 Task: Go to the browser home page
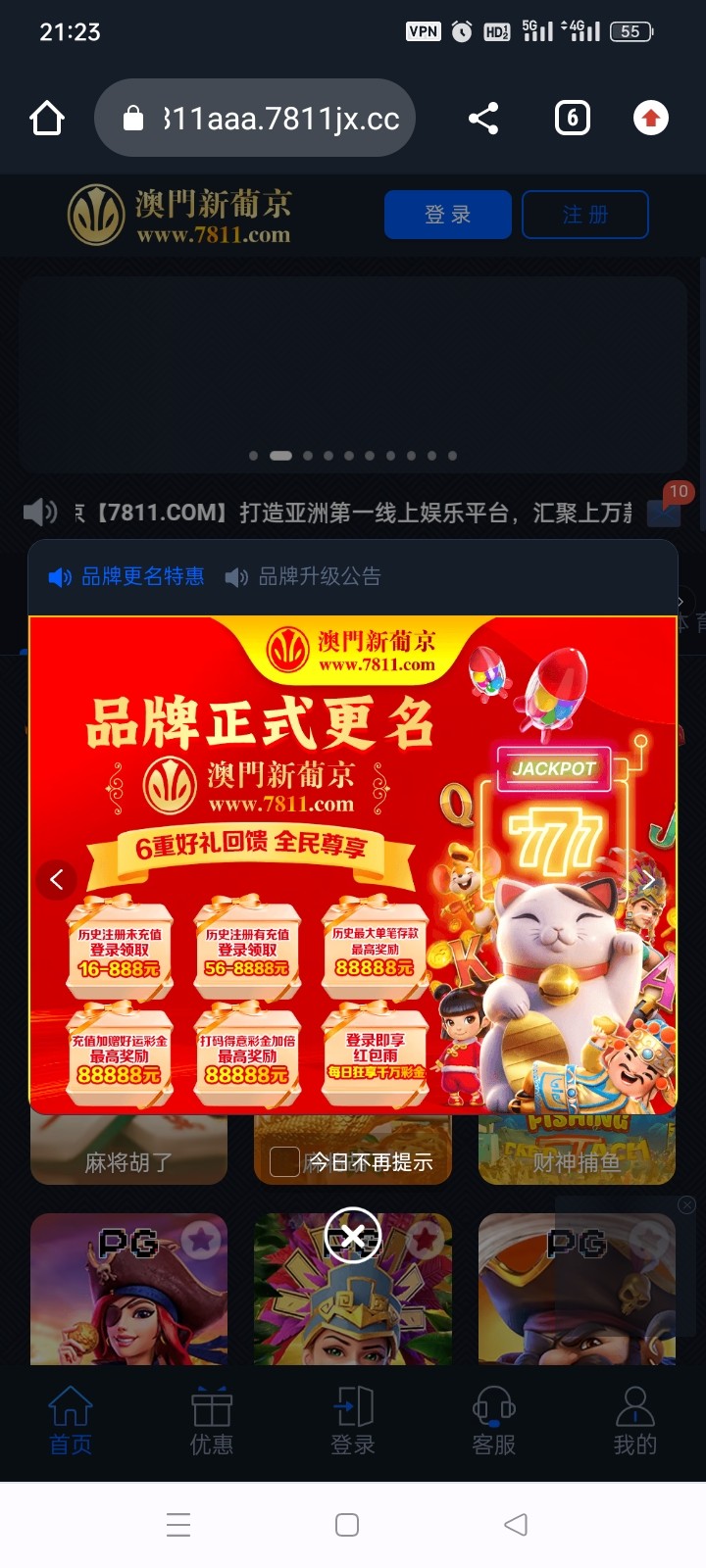coord(47,119)
